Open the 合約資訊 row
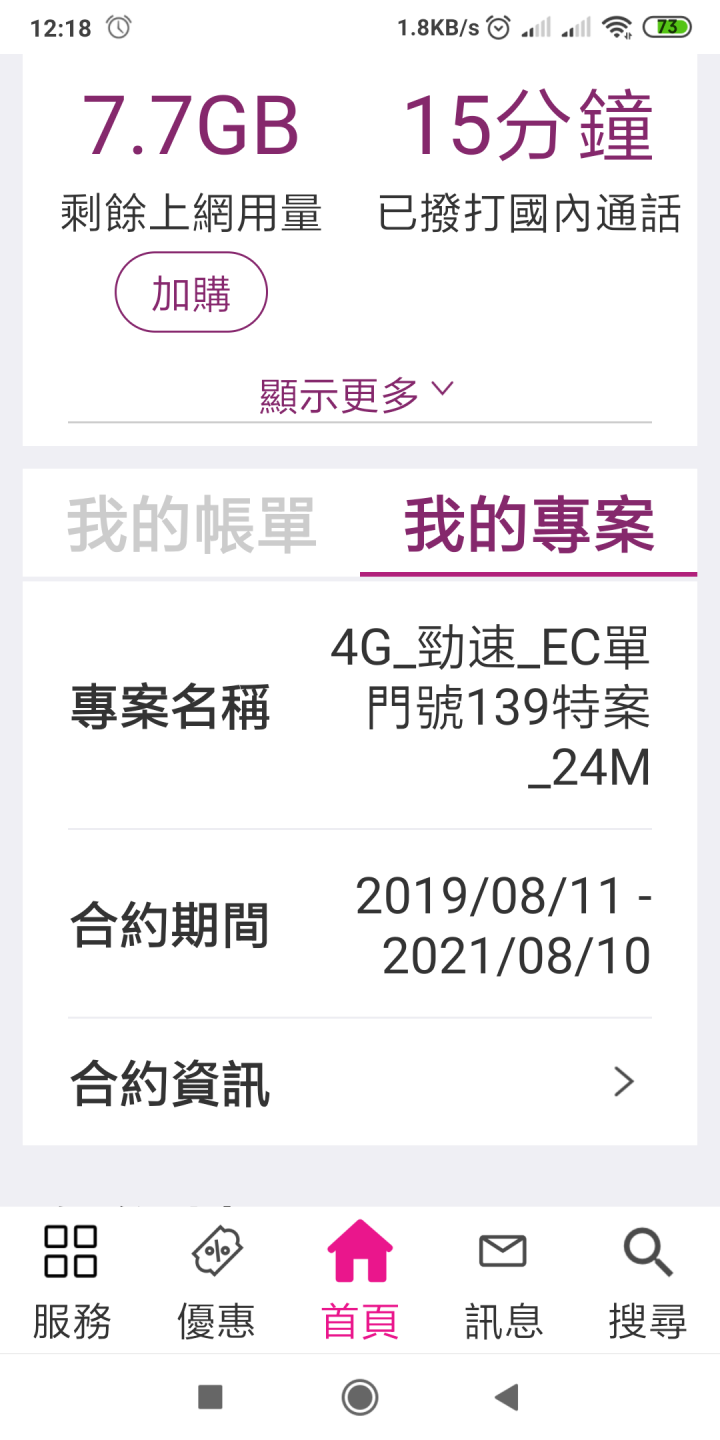This screenshot has height=1440, width=720. [x=360, y=1082]
